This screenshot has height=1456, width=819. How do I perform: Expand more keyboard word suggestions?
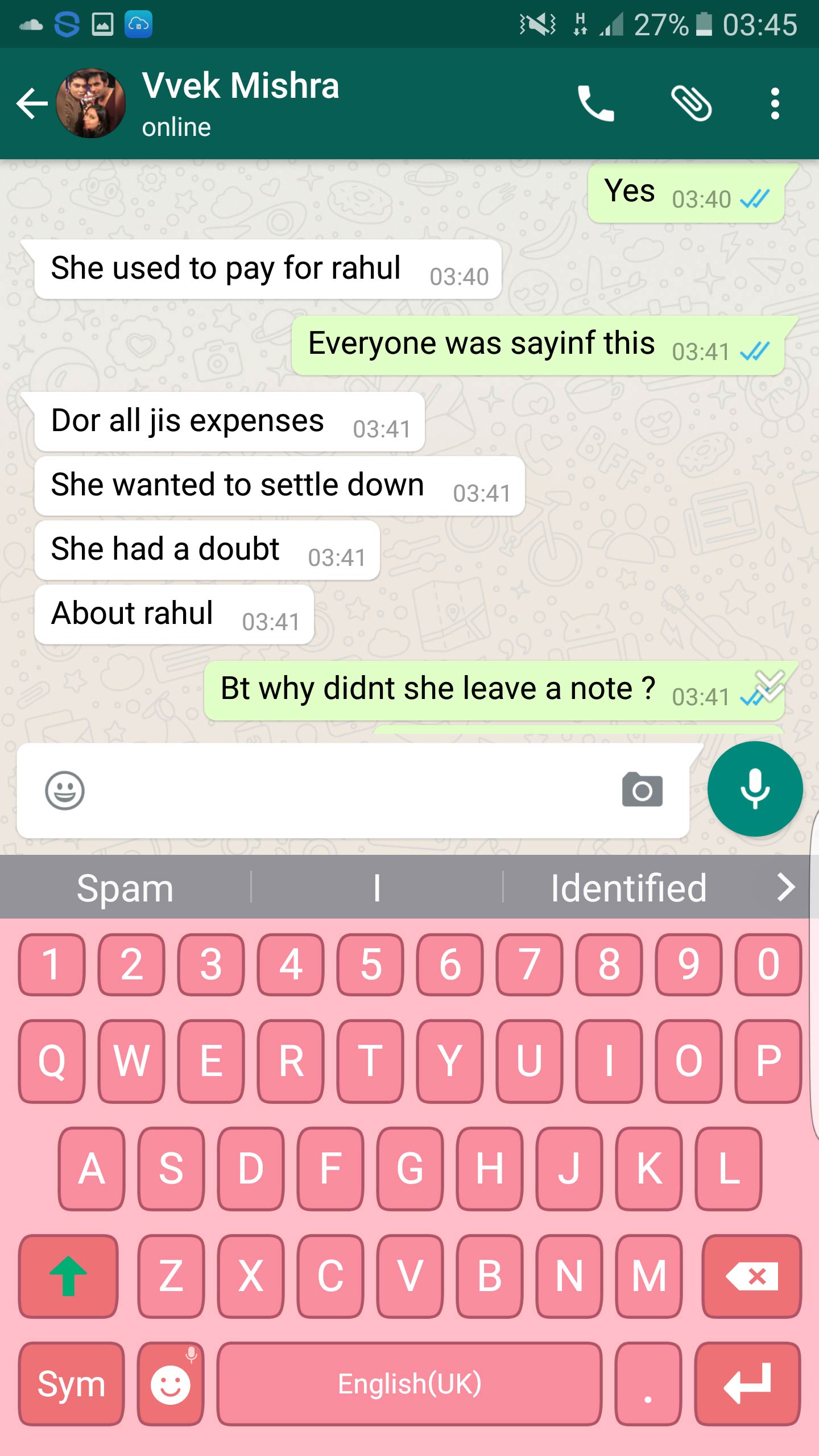click(786, 887)
